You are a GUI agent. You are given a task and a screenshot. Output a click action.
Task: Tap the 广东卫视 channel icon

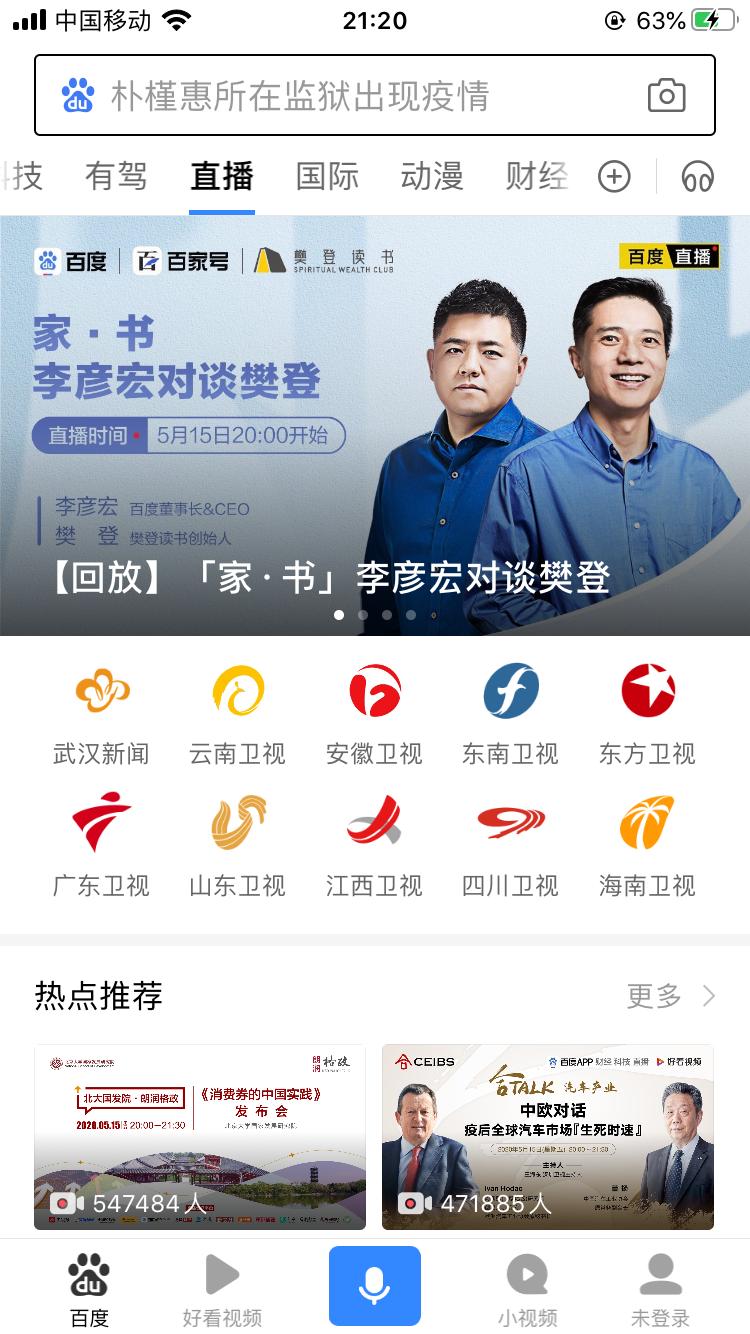101,825
